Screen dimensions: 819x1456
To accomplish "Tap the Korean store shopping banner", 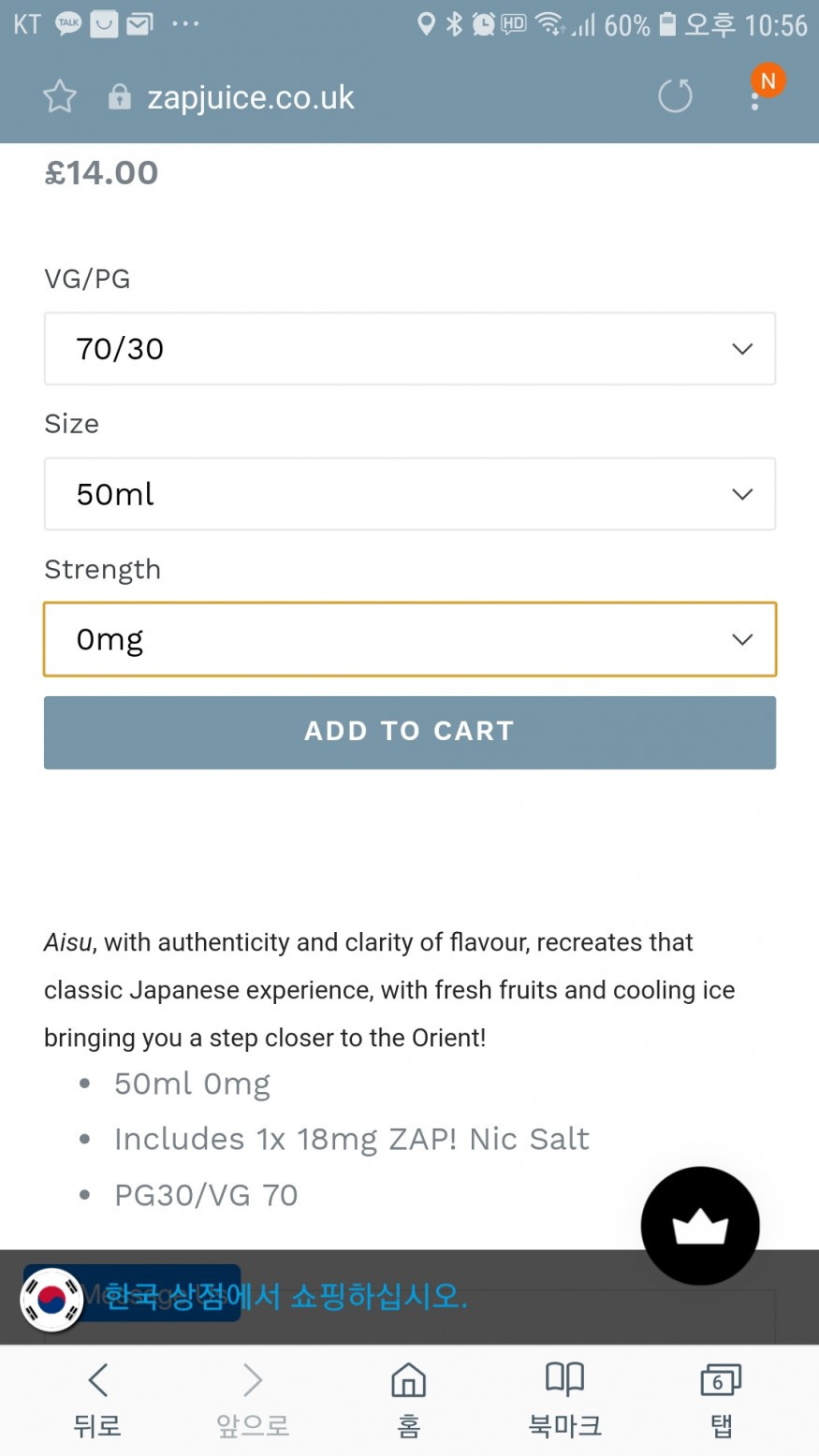I will 285,1297.
